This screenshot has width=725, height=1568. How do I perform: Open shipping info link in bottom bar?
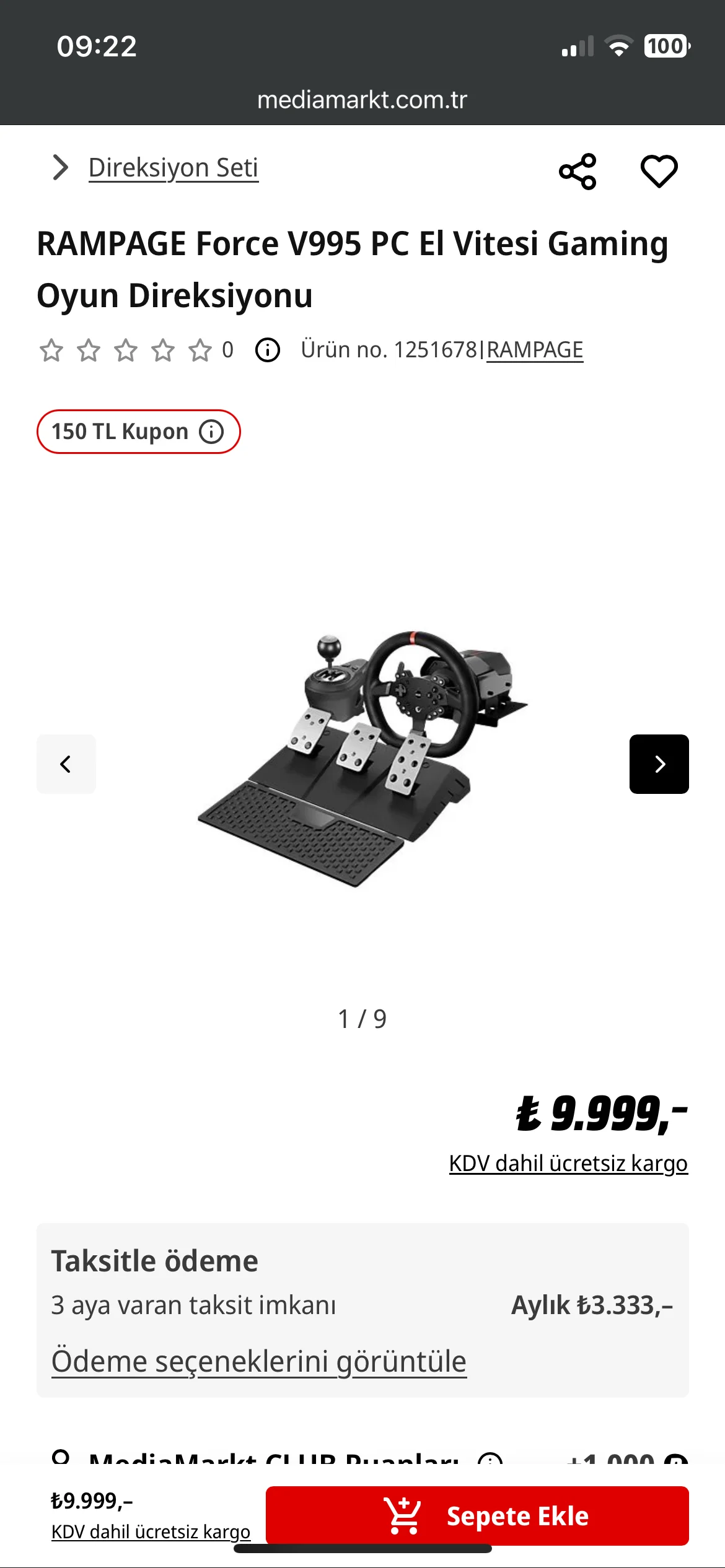click(x=151, y=1531)
